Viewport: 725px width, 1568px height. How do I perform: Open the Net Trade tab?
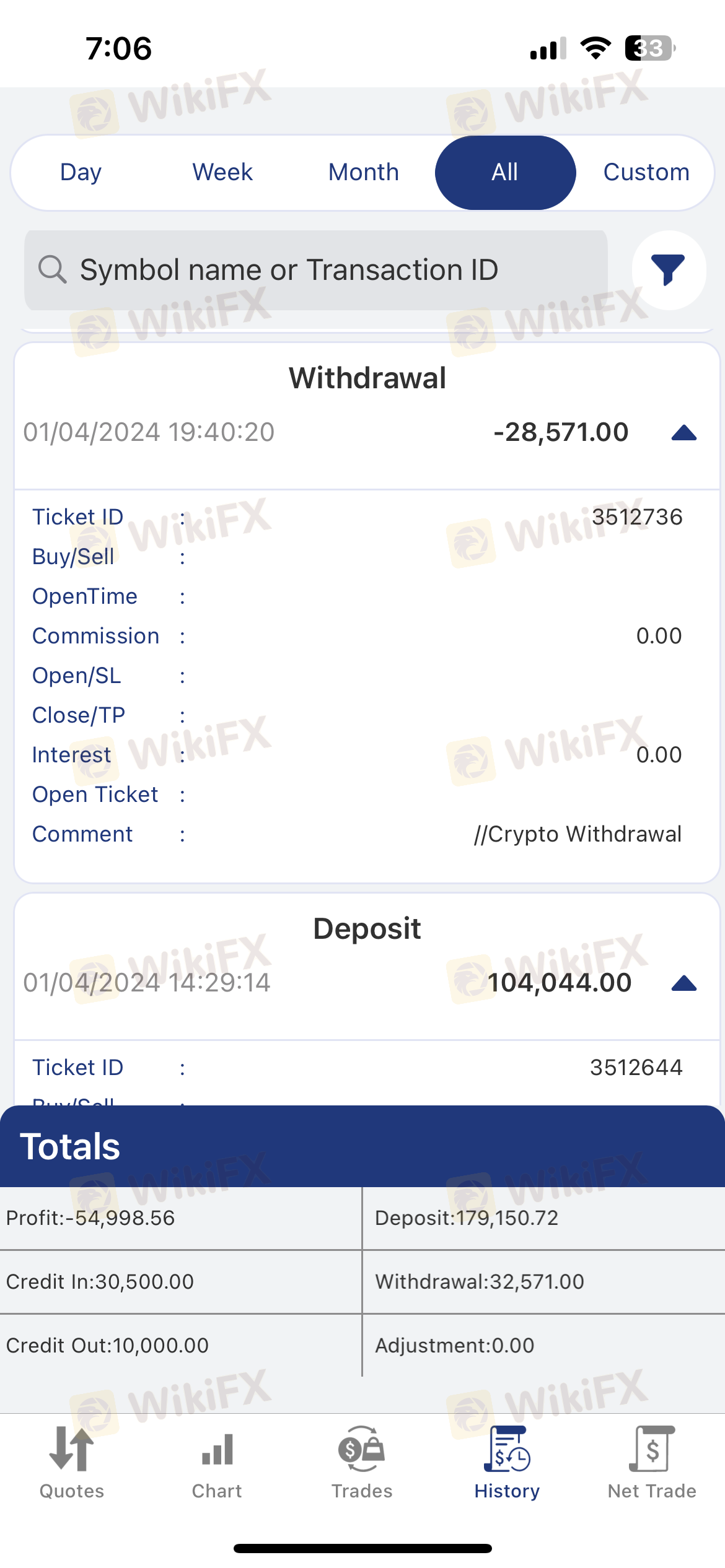(652, 1462)
